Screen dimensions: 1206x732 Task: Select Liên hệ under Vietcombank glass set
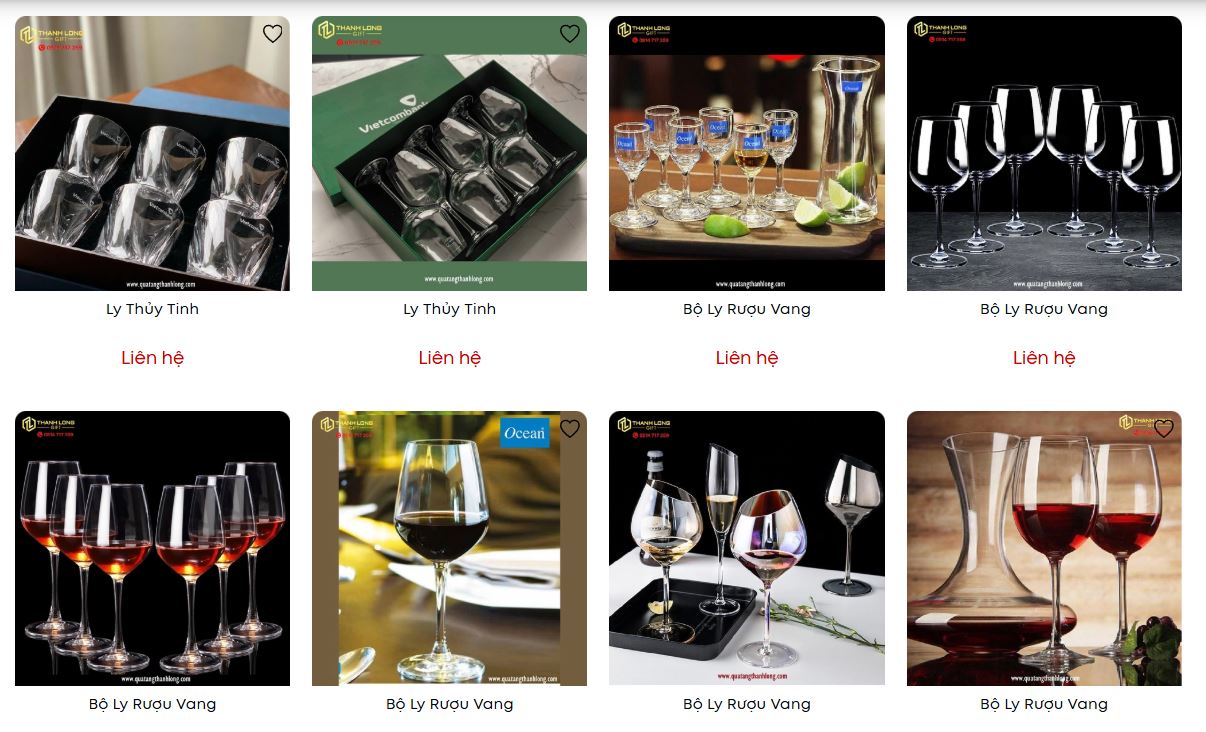[449, 358]
